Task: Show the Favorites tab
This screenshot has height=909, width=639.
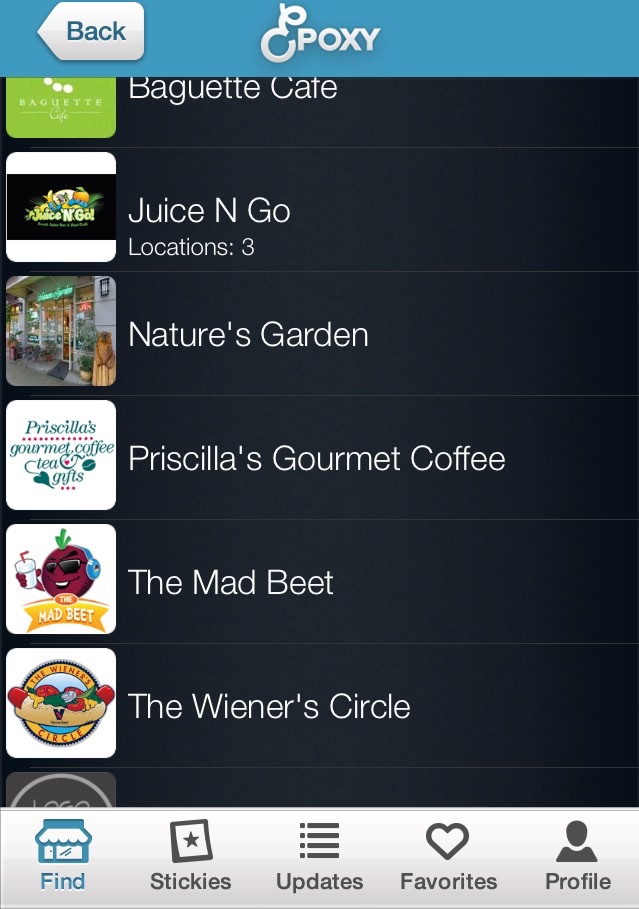Action: click(448, 857)
